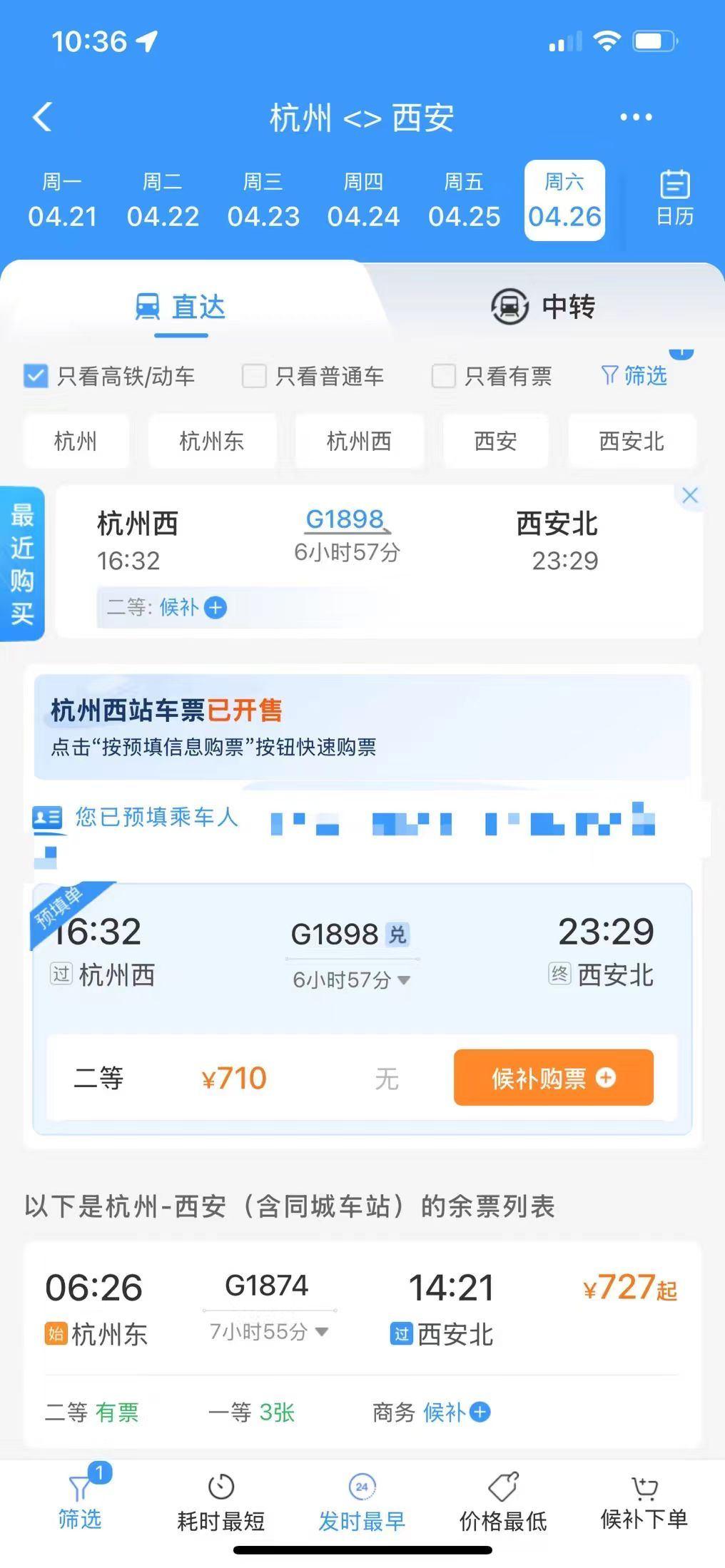Viewport: 725px width, 1568px height.
Task: Open the three-dot overflow menu
Action: tap(635, 117)
